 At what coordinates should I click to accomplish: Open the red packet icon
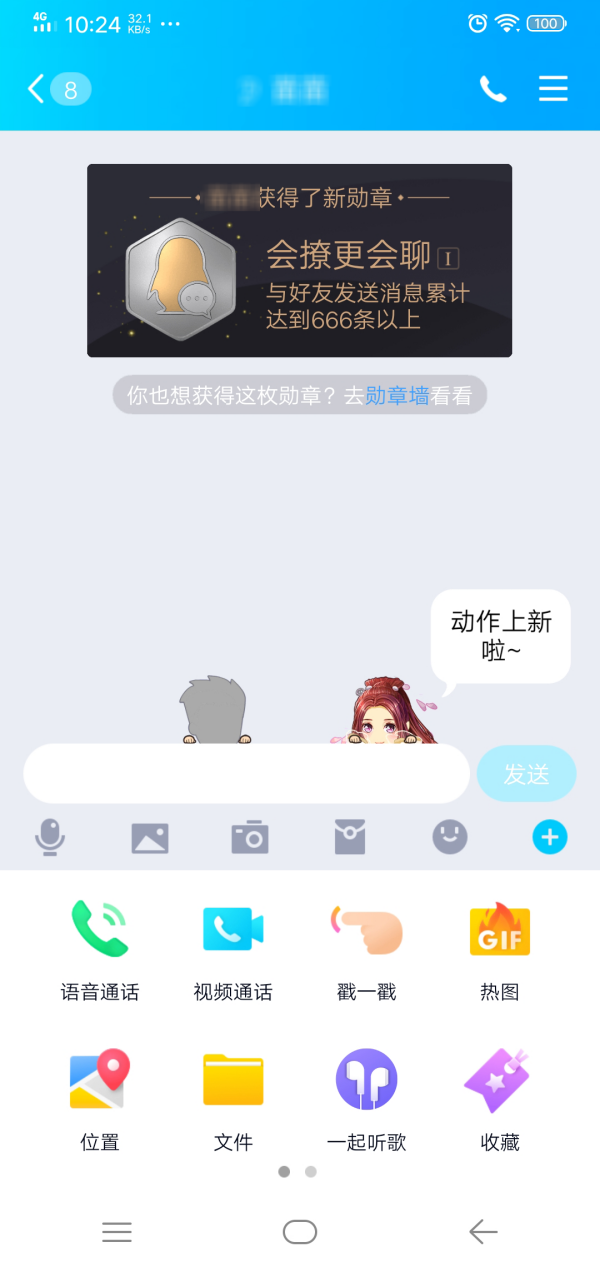(x=350, y=837)
